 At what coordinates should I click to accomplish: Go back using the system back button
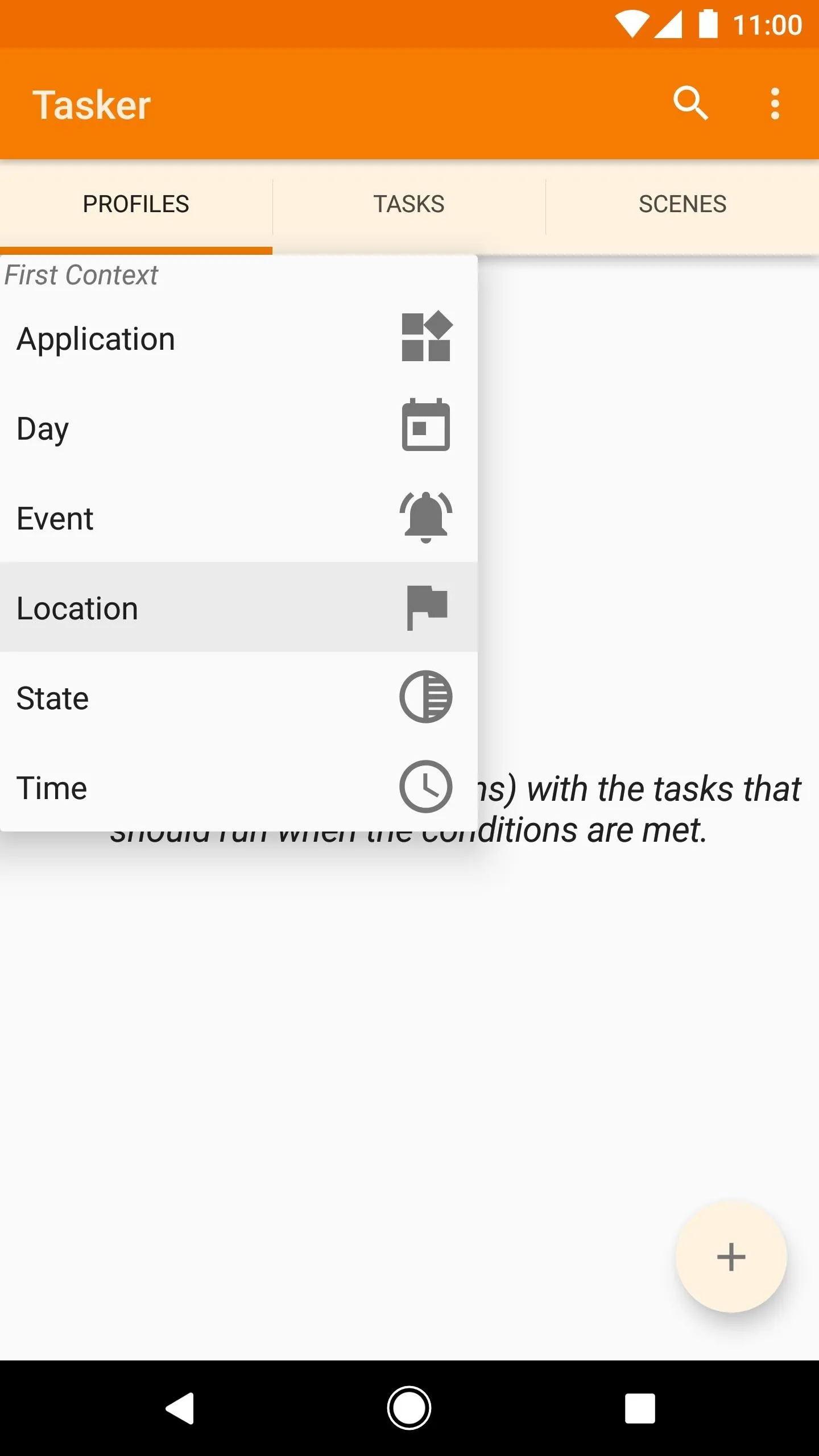click(x=180, y=1408)
